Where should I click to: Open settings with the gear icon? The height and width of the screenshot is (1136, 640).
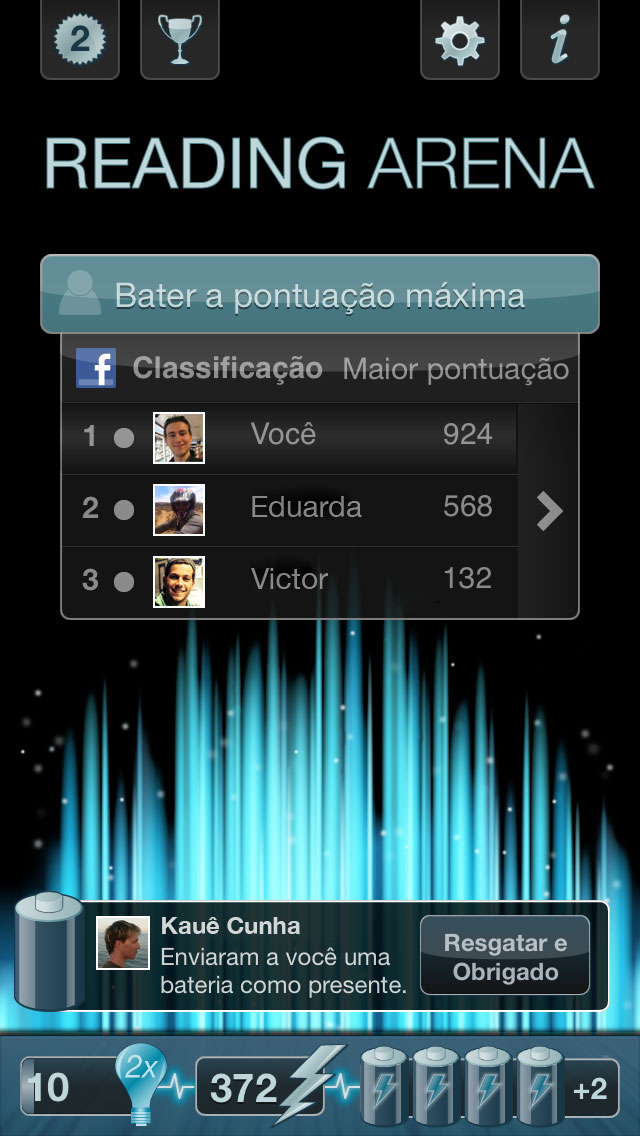460,39
